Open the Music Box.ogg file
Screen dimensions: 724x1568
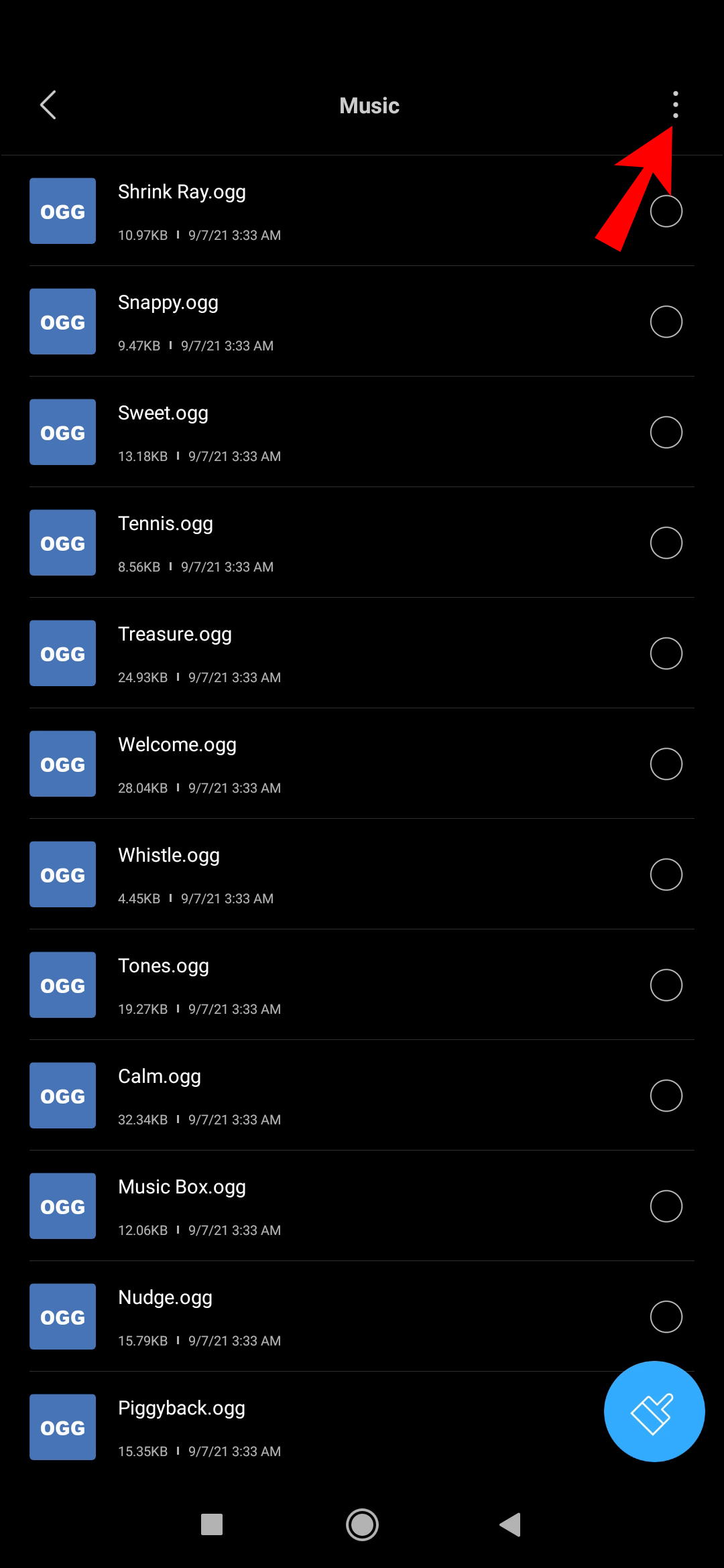[182, 1187]
